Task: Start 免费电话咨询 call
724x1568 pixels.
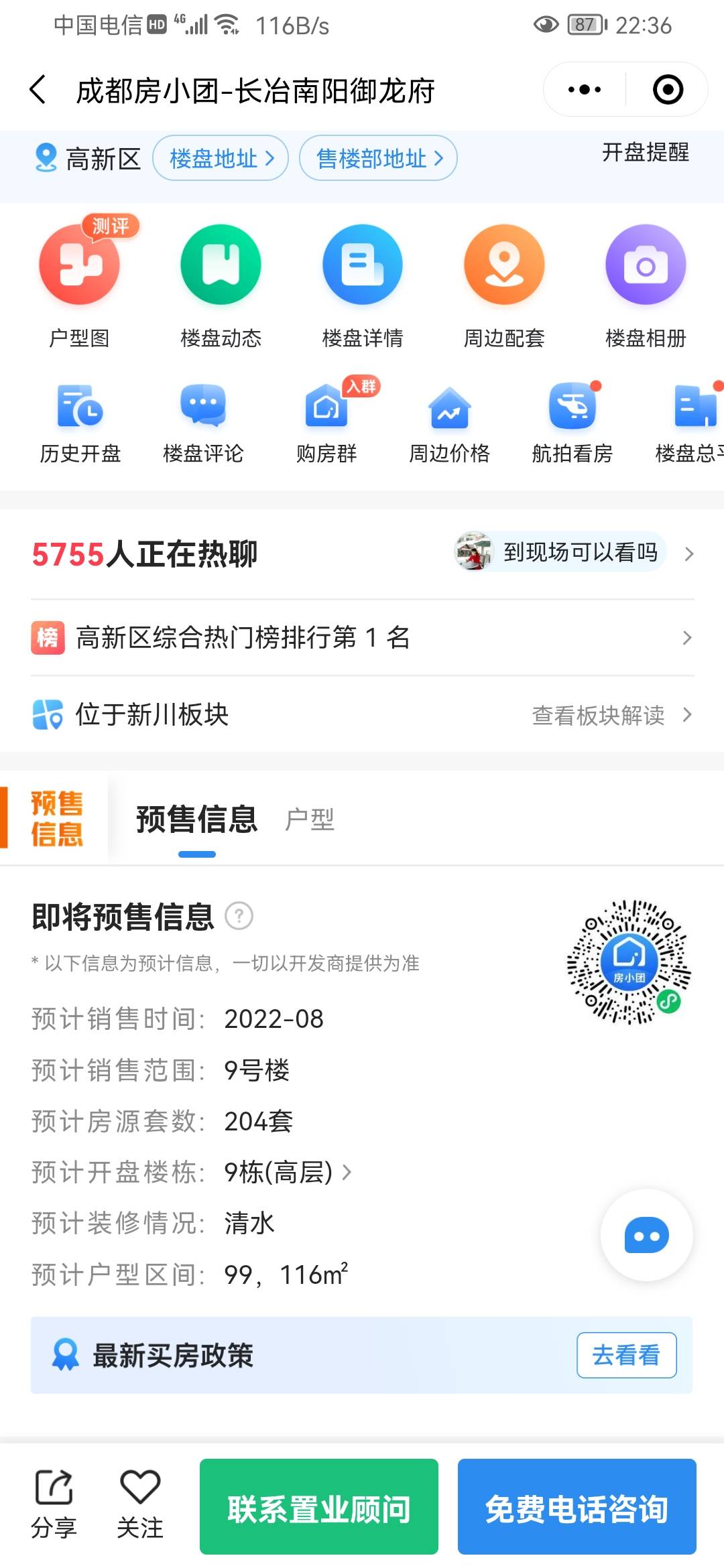Action: [577, 1509]
